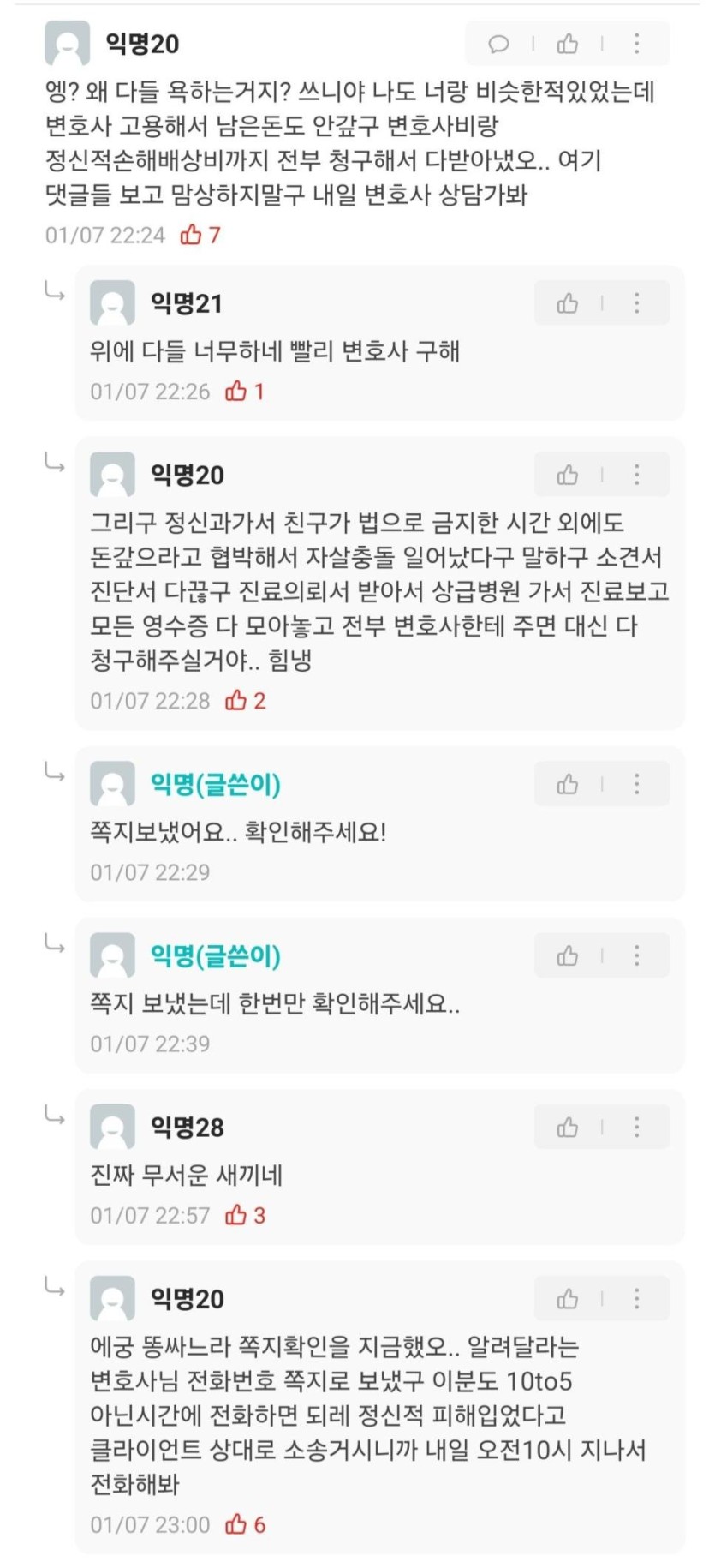Open three-dot menu on author's 22:29 reply
This screenshot has height=1568, width=715.
[x=636, y=784]
